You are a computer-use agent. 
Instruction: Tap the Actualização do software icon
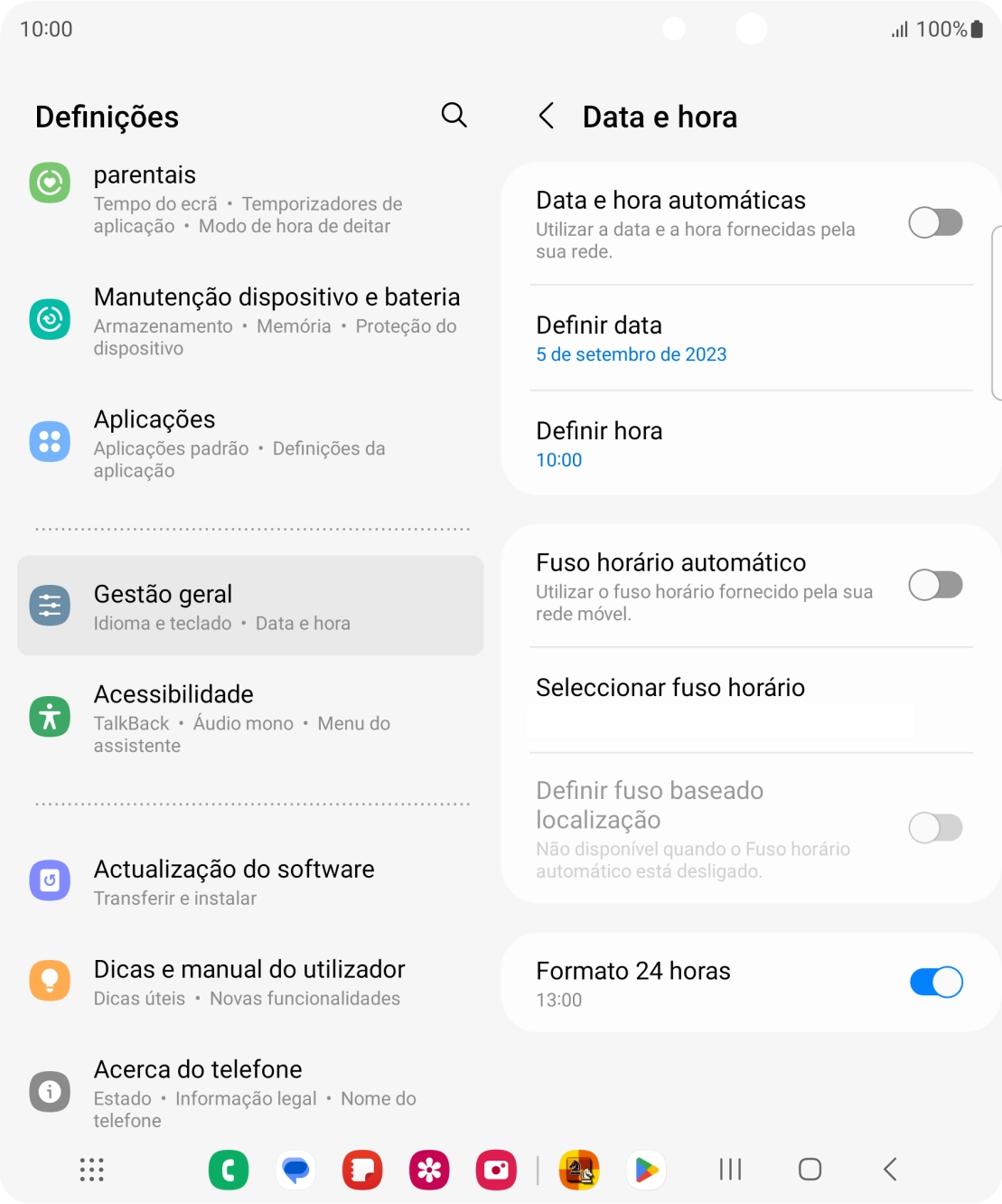pos(50,879)
